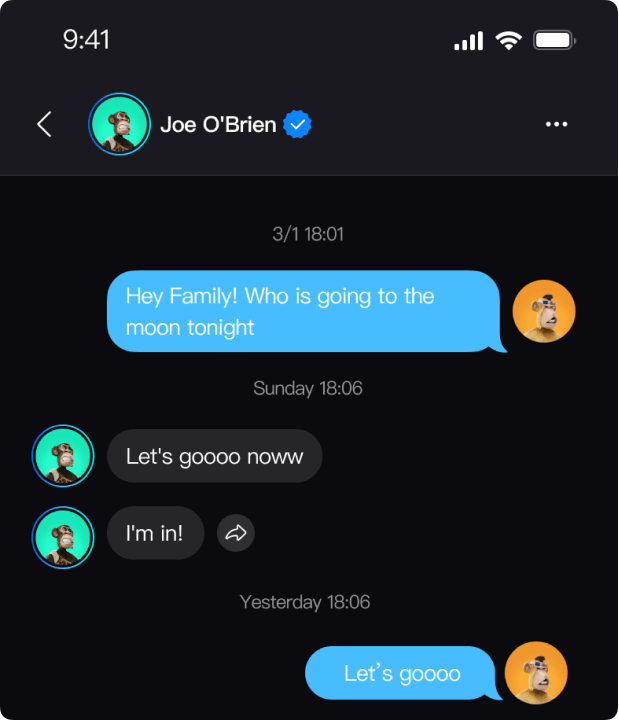Open Joe O'Brien's profile from the header avatar
Viewport: 619px width, 720px height.
[x=119, y=125]
